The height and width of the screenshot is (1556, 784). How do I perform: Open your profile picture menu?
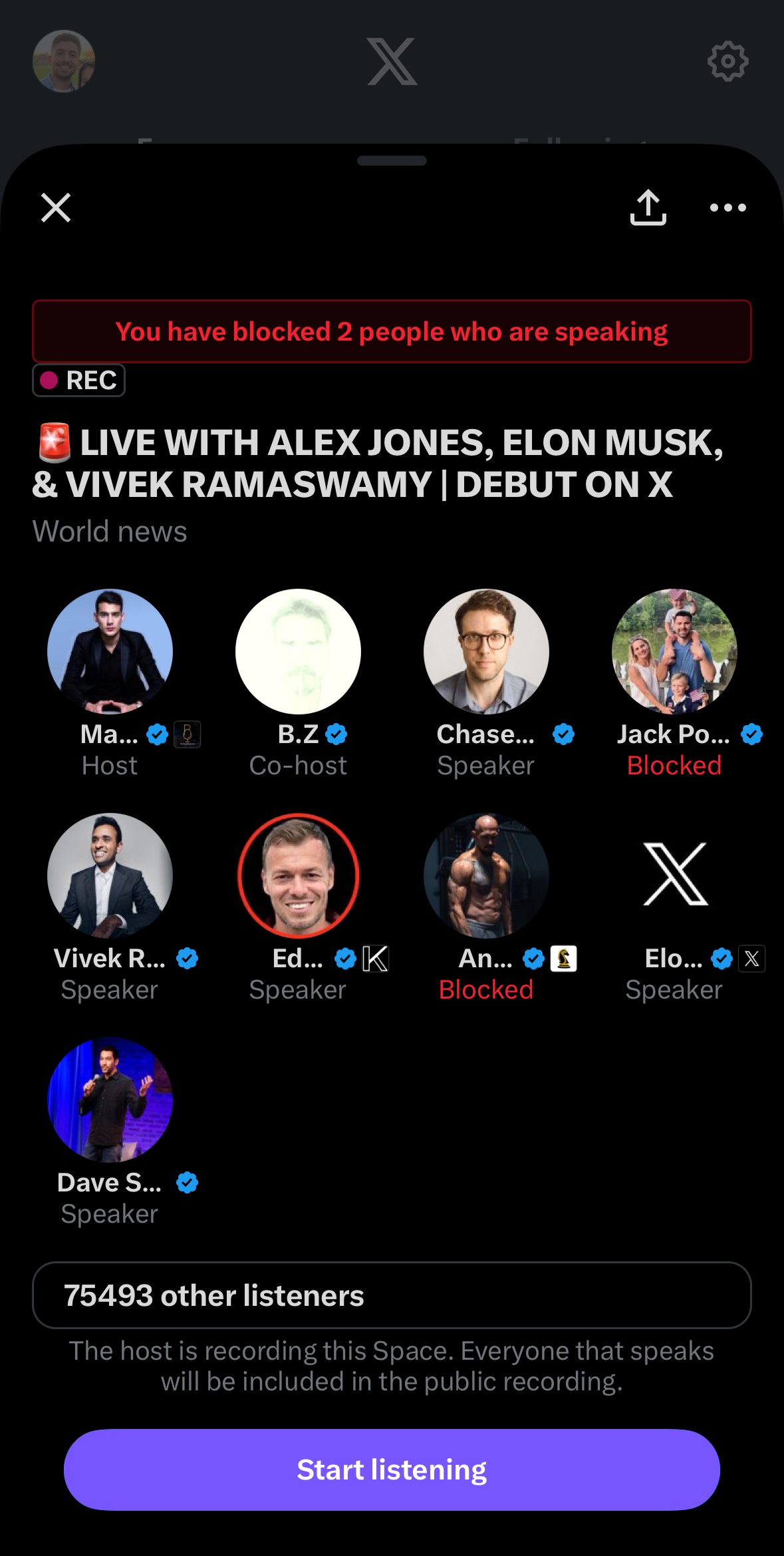64,61
